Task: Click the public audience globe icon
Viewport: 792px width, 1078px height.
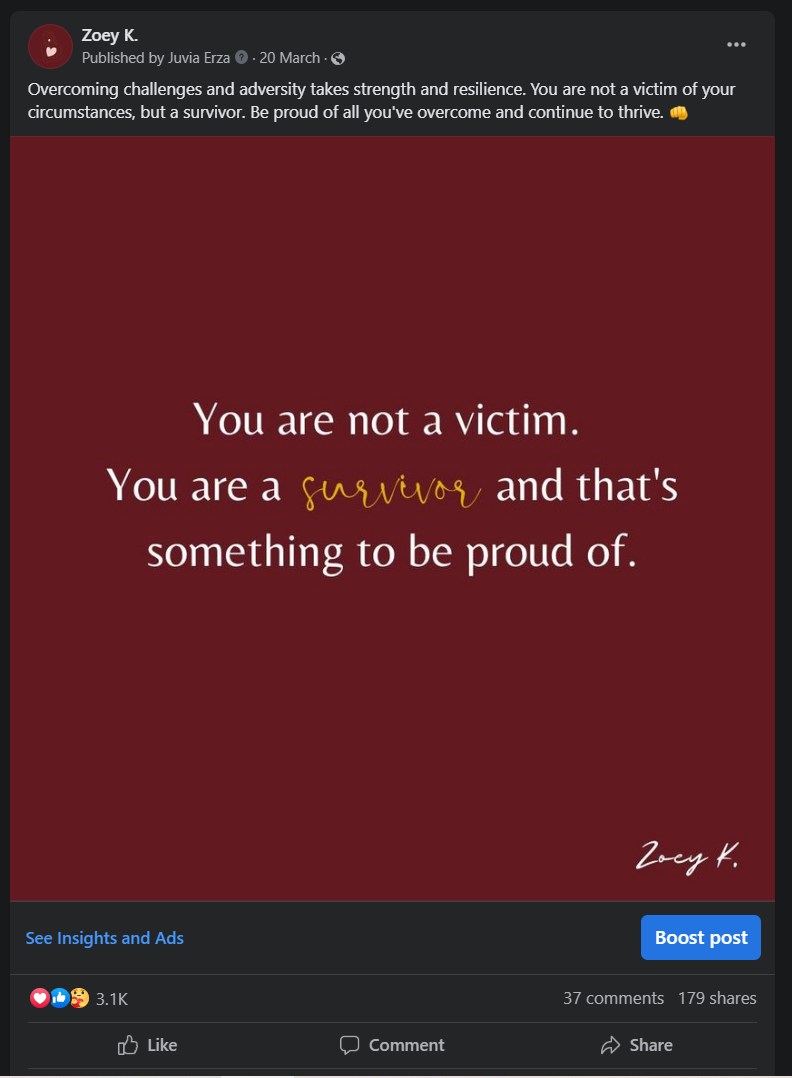Action: tap(336, 58)
